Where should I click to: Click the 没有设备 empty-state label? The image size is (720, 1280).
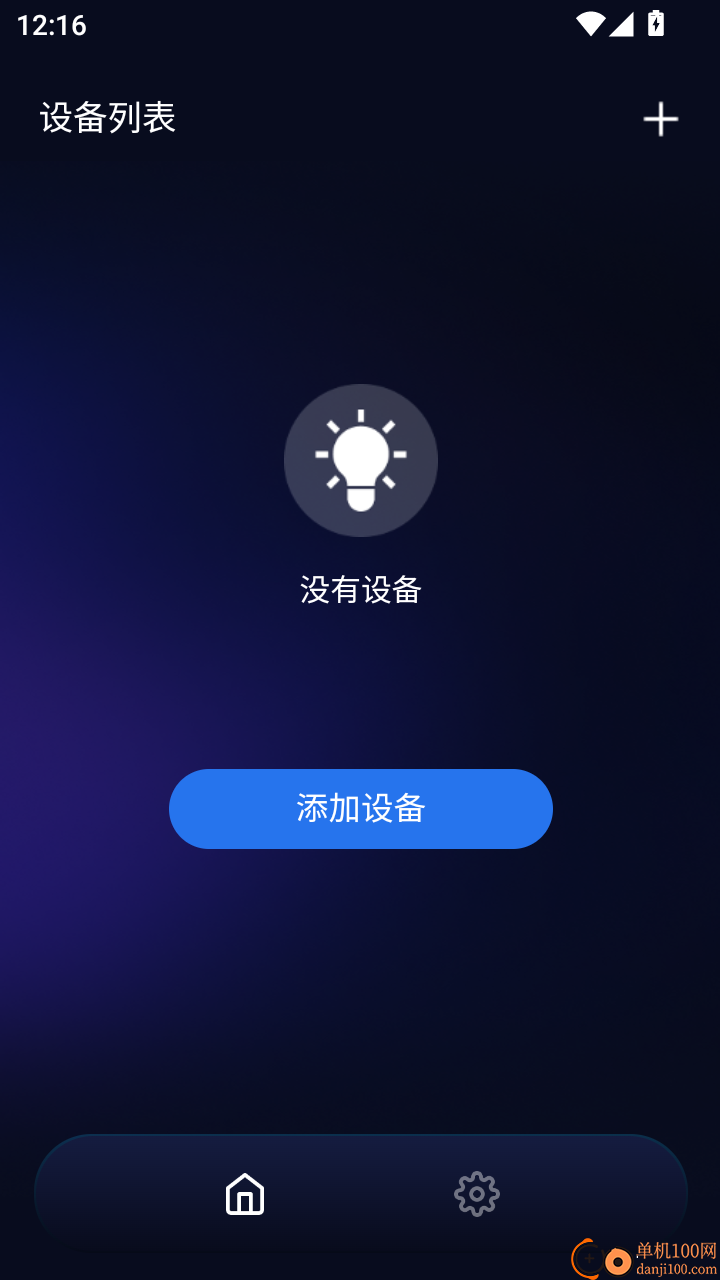coord(360,590)
